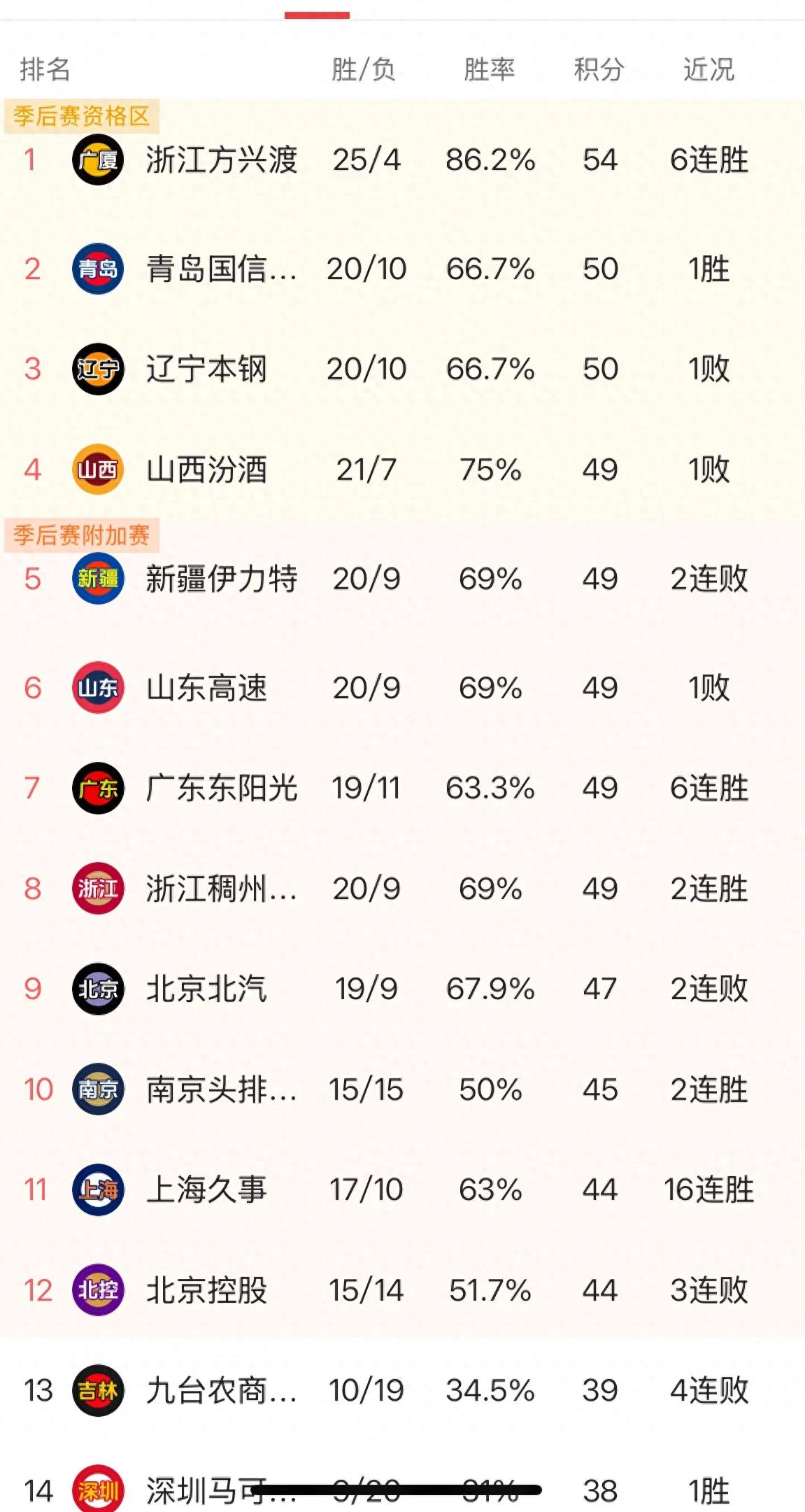Open the 新疆伊力特 team row

click(x=402, y=579)
